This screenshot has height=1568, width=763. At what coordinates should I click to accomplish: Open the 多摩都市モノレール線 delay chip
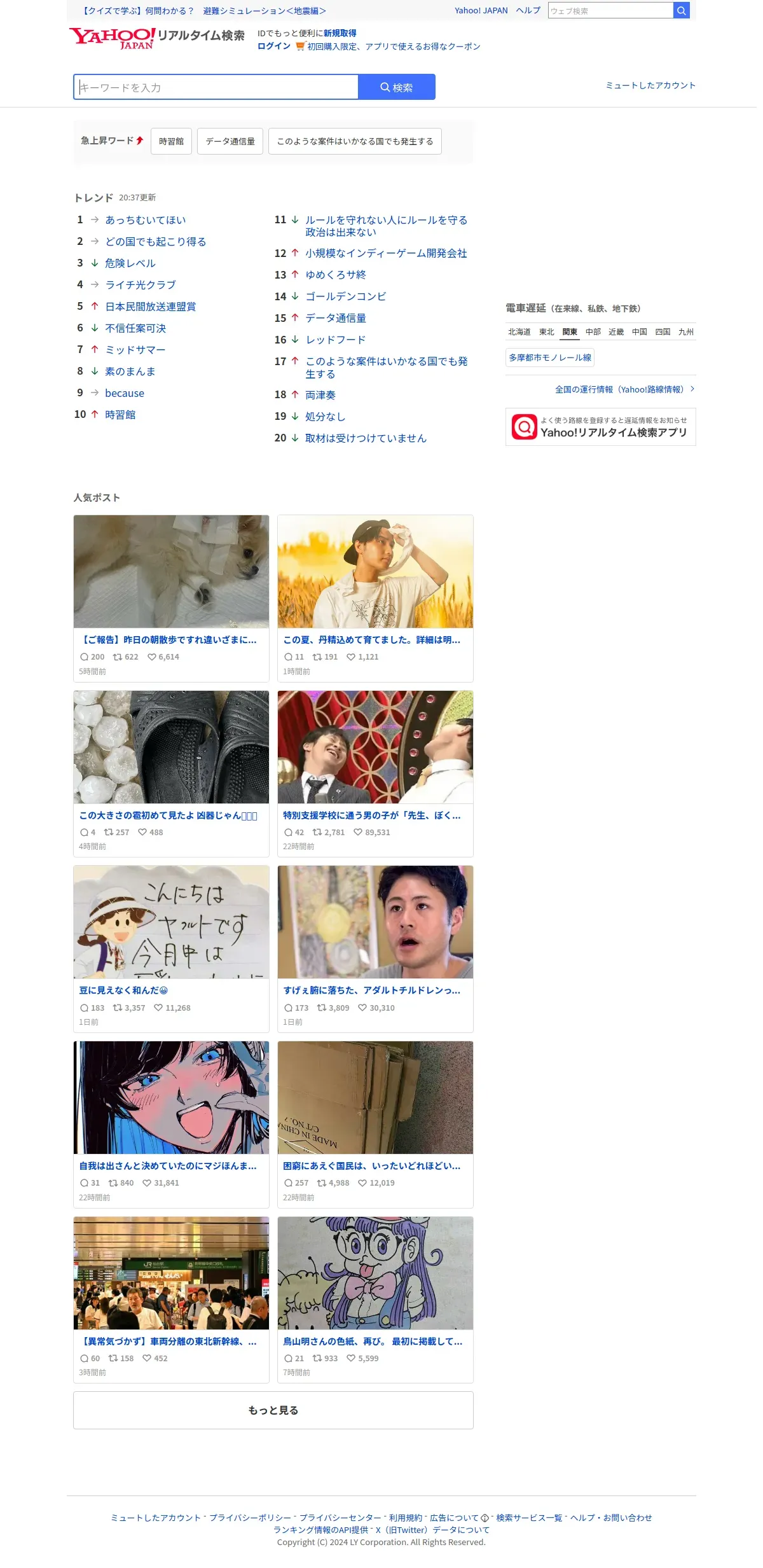coord(550,357)
